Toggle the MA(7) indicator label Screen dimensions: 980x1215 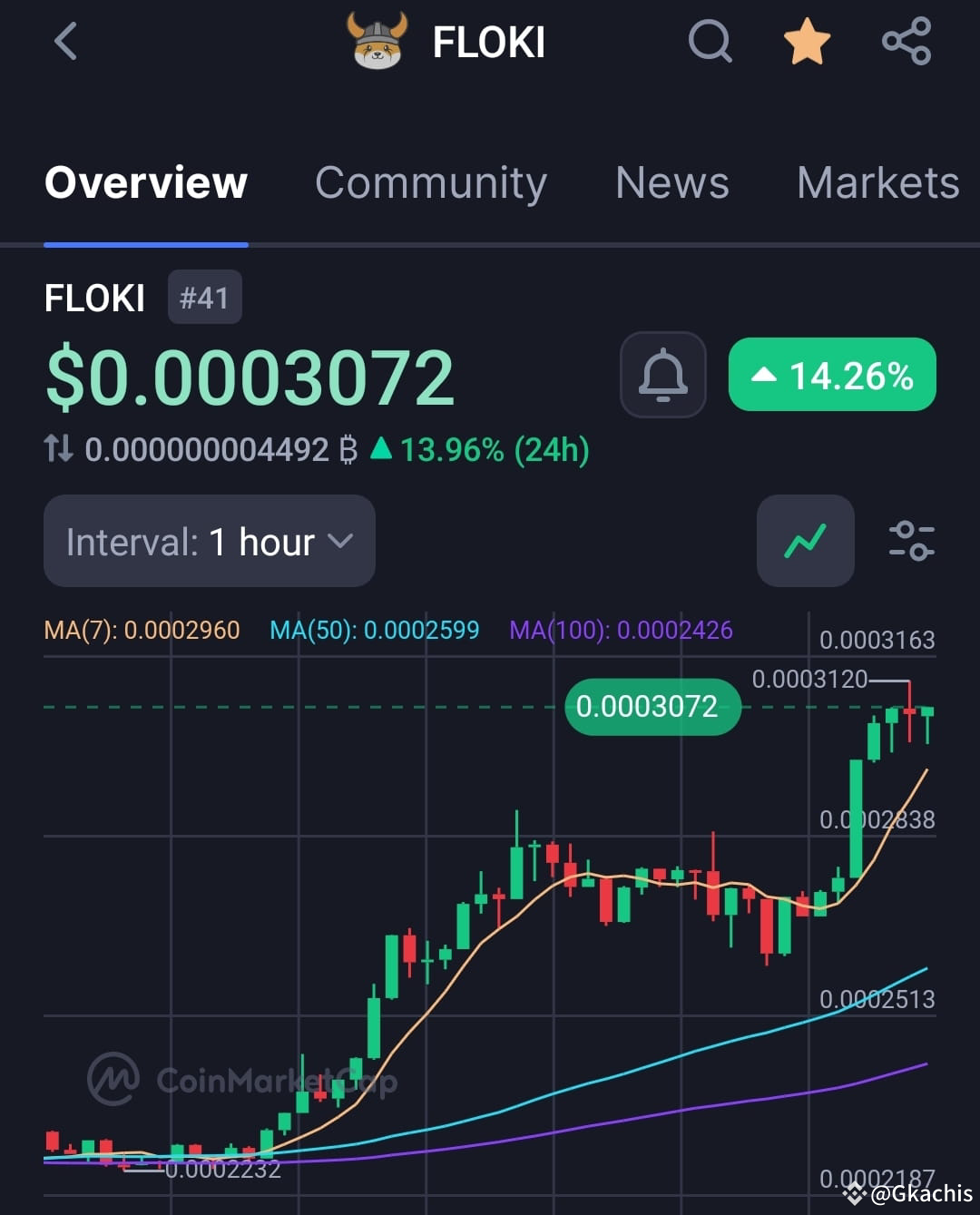[x=141, y=629]
